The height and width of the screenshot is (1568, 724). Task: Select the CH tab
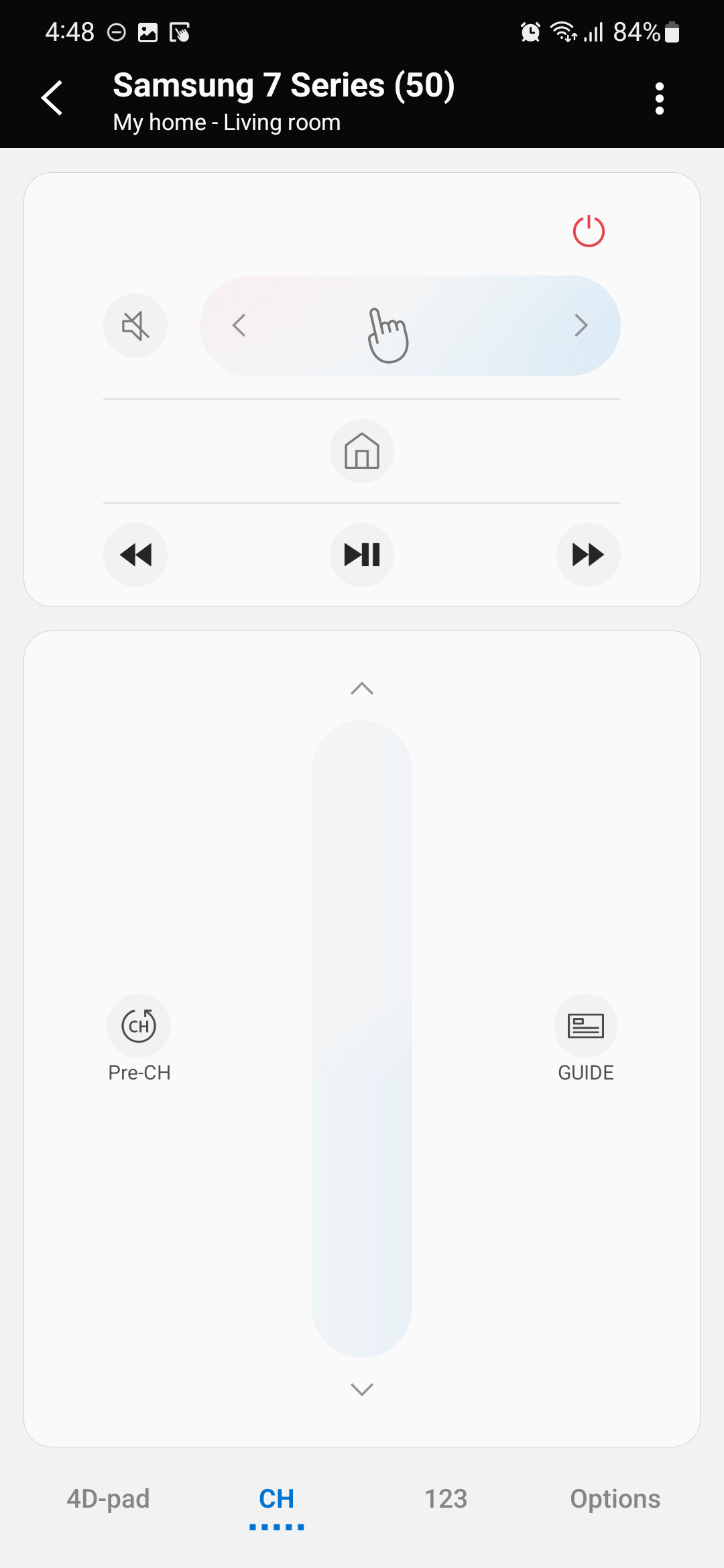coord(276,1499)
